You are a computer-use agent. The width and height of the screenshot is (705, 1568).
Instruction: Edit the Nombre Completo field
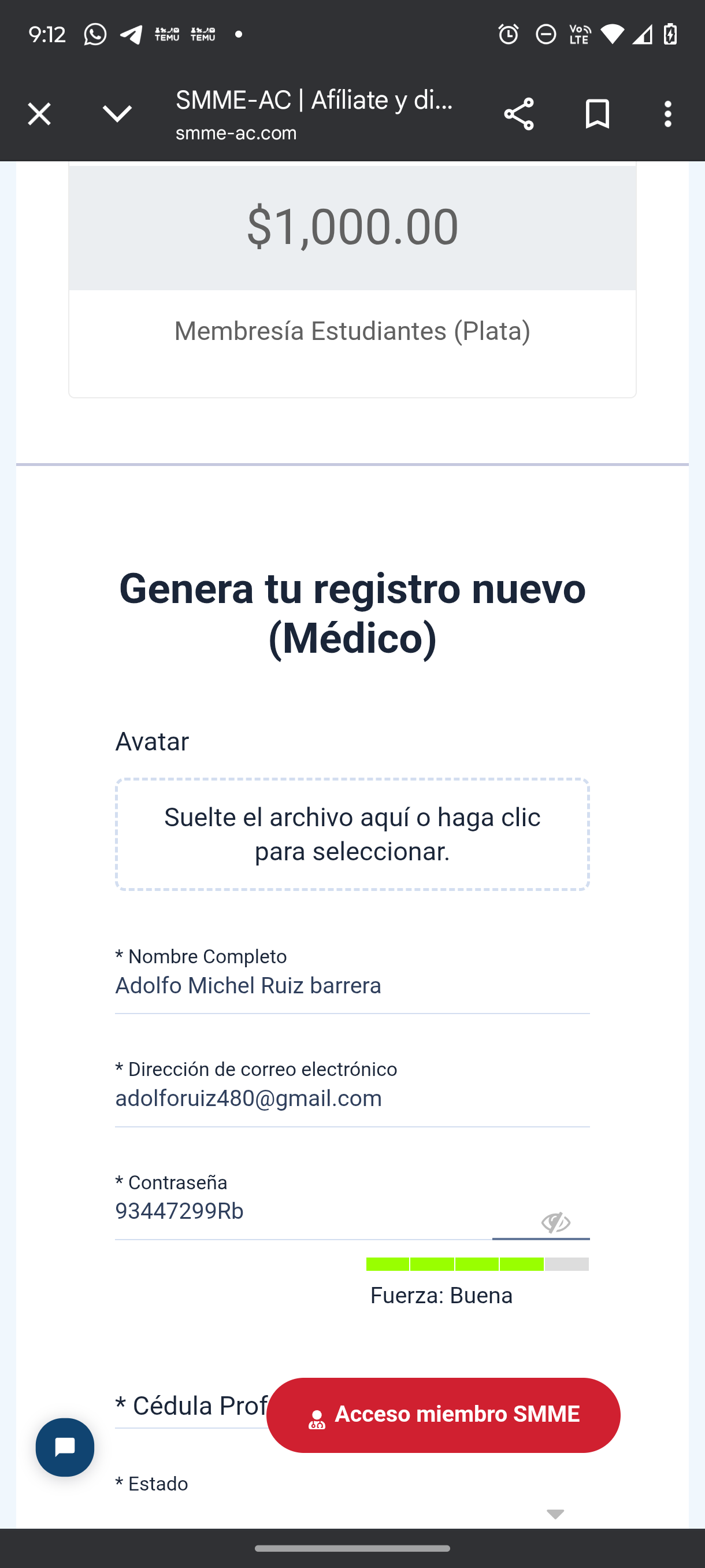point(352,986)
